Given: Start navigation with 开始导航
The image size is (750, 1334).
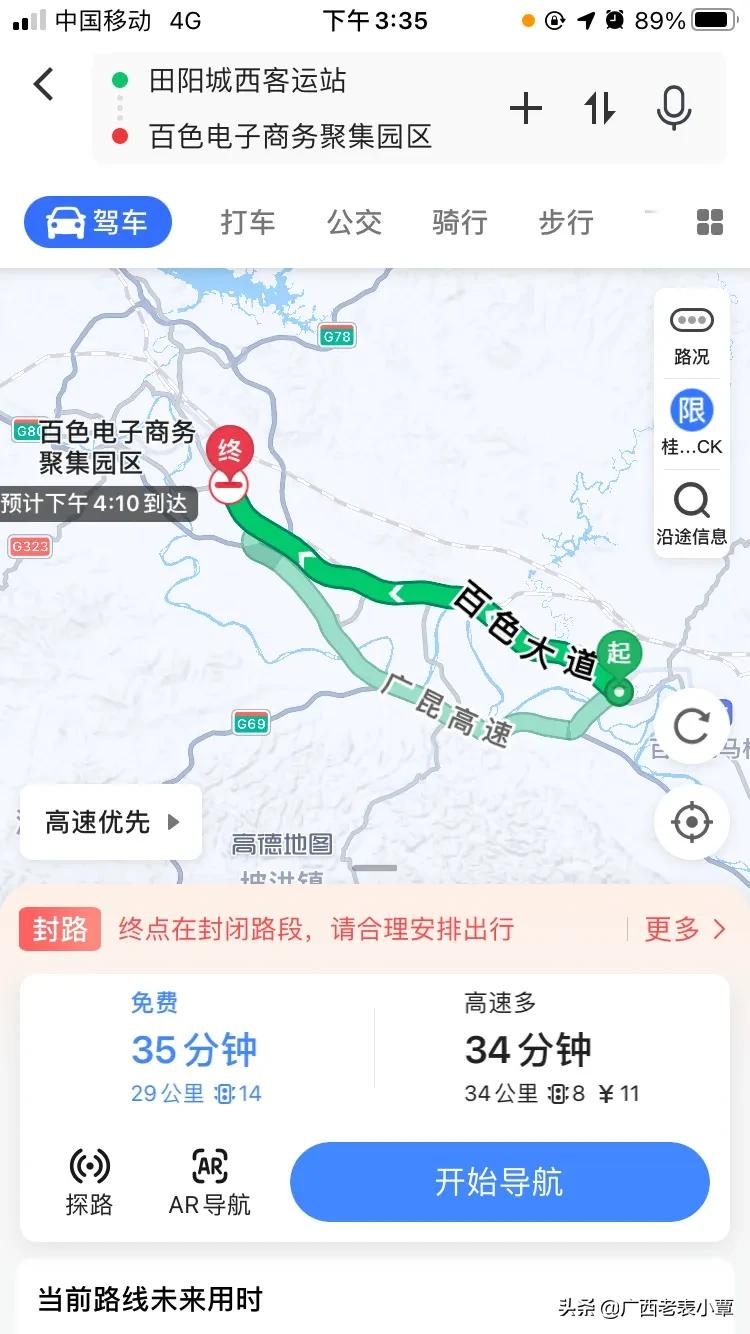Looking at the screenshot, I should click(x=499, y=1182).
